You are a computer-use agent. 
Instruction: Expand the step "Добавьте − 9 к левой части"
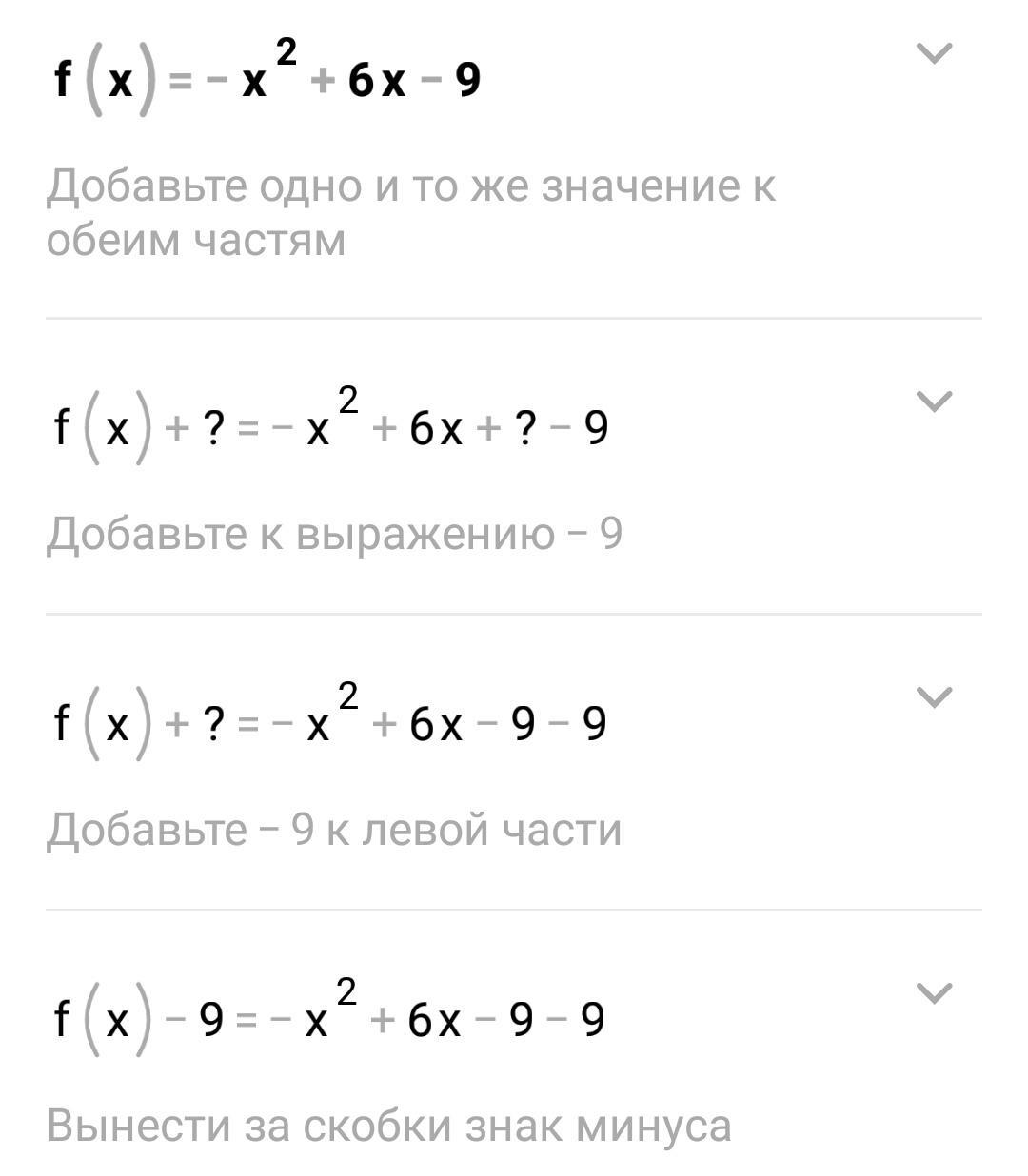coord(934,698)
